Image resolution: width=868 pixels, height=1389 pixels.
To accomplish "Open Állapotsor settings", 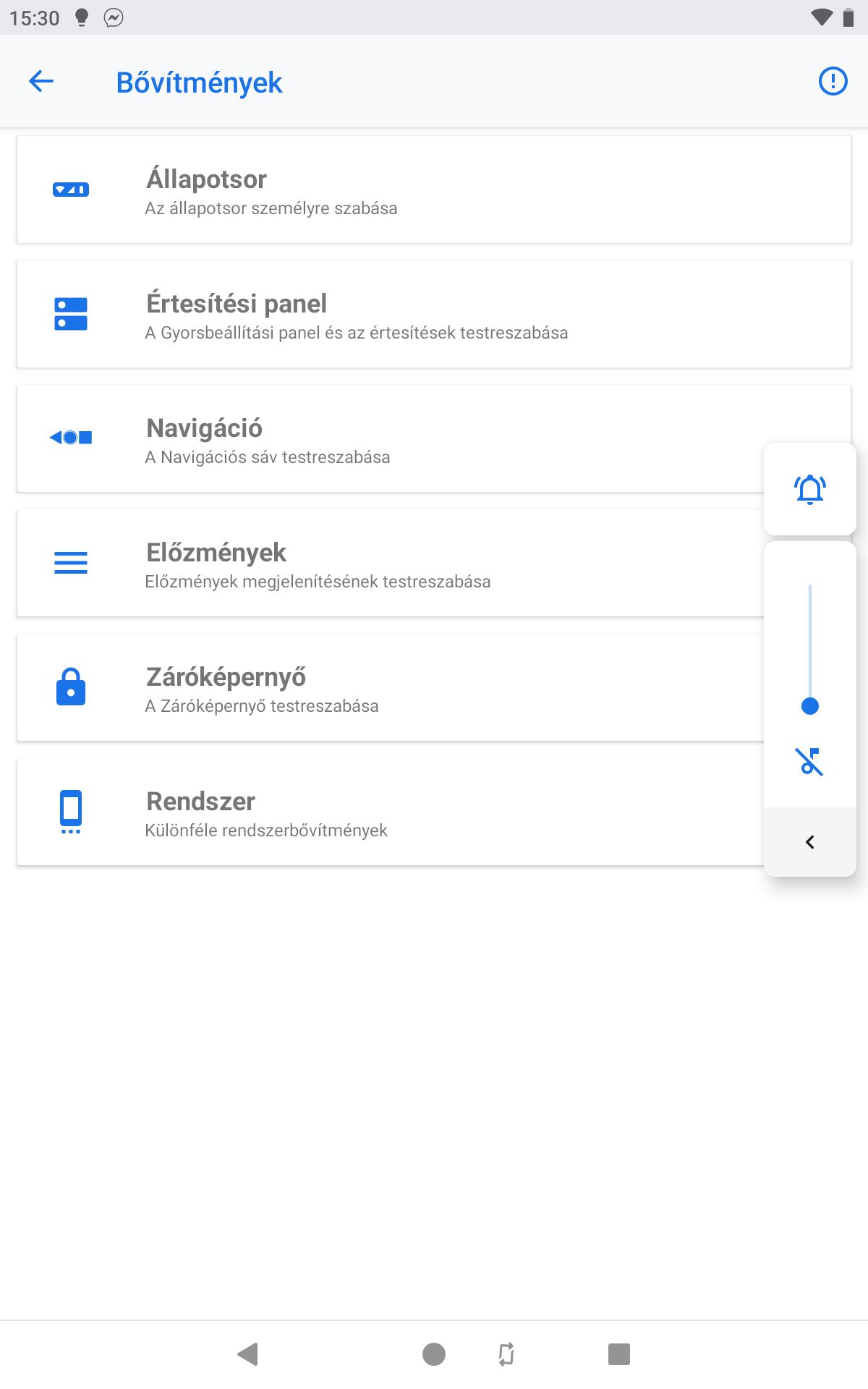I will (434, 190).
